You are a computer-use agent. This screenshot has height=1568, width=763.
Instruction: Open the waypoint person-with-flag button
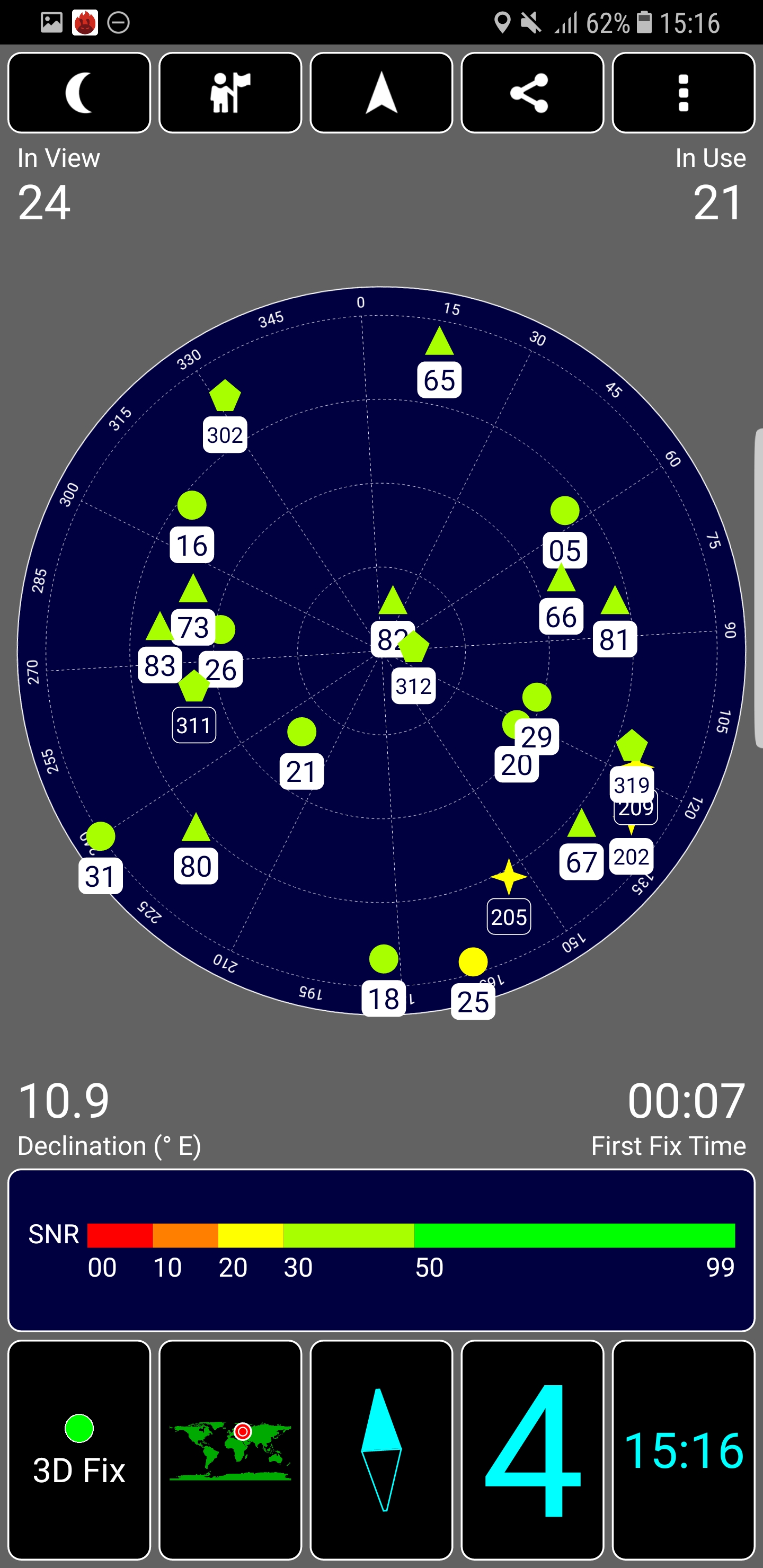click(x=230, y=93)
